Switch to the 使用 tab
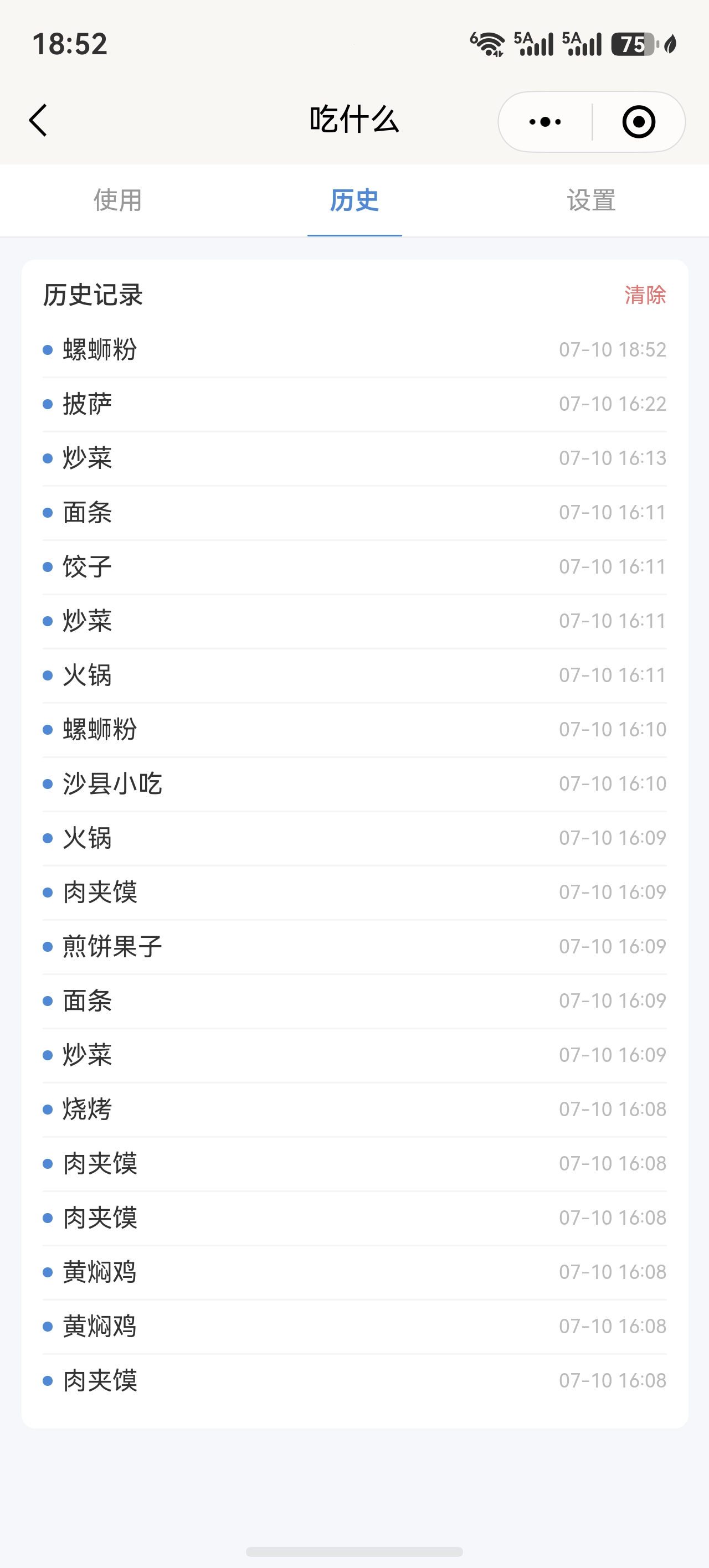The width and height of the screenshot is (709, 1568). 117,200
